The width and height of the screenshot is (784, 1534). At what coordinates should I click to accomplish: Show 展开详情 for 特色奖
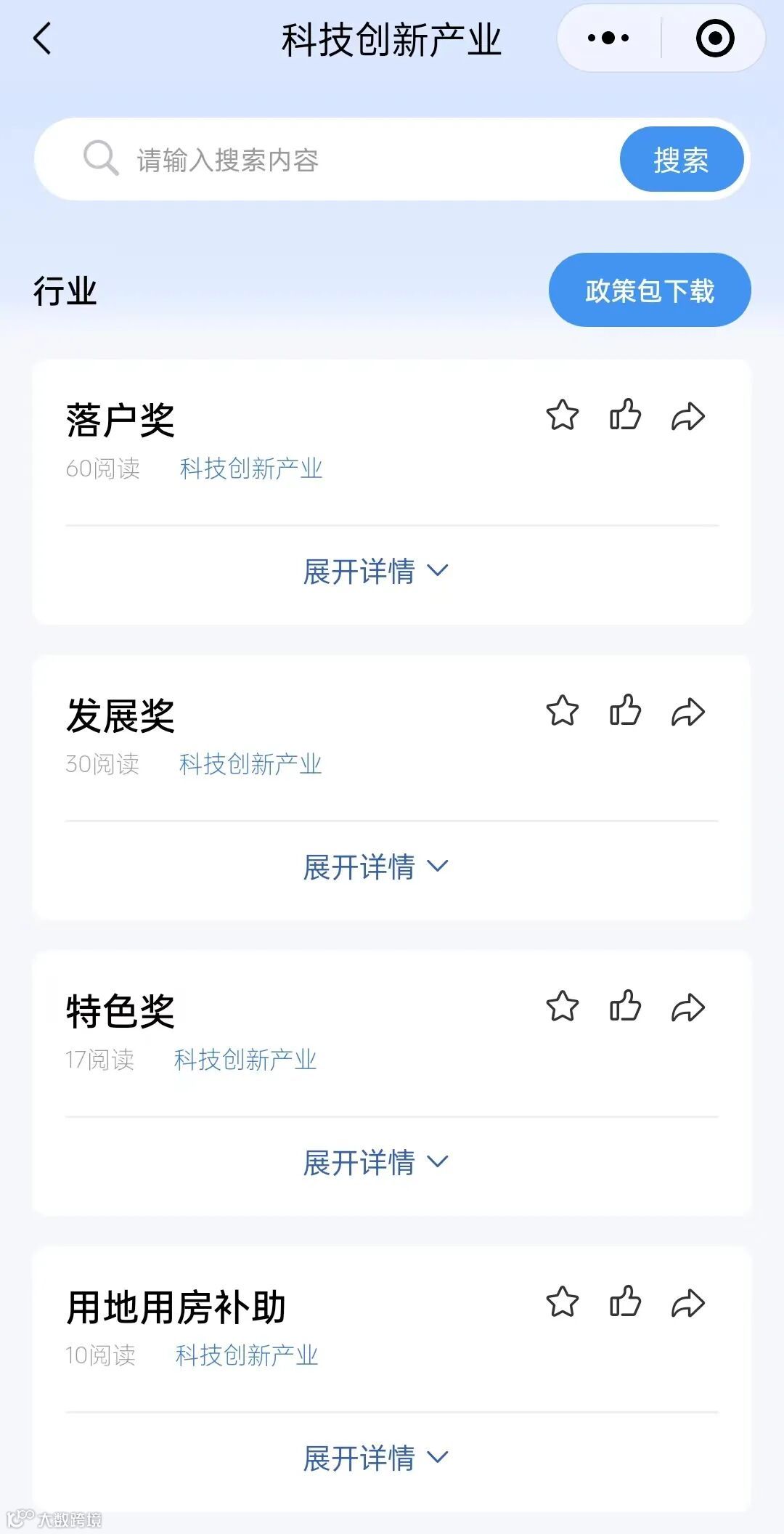375,1163
